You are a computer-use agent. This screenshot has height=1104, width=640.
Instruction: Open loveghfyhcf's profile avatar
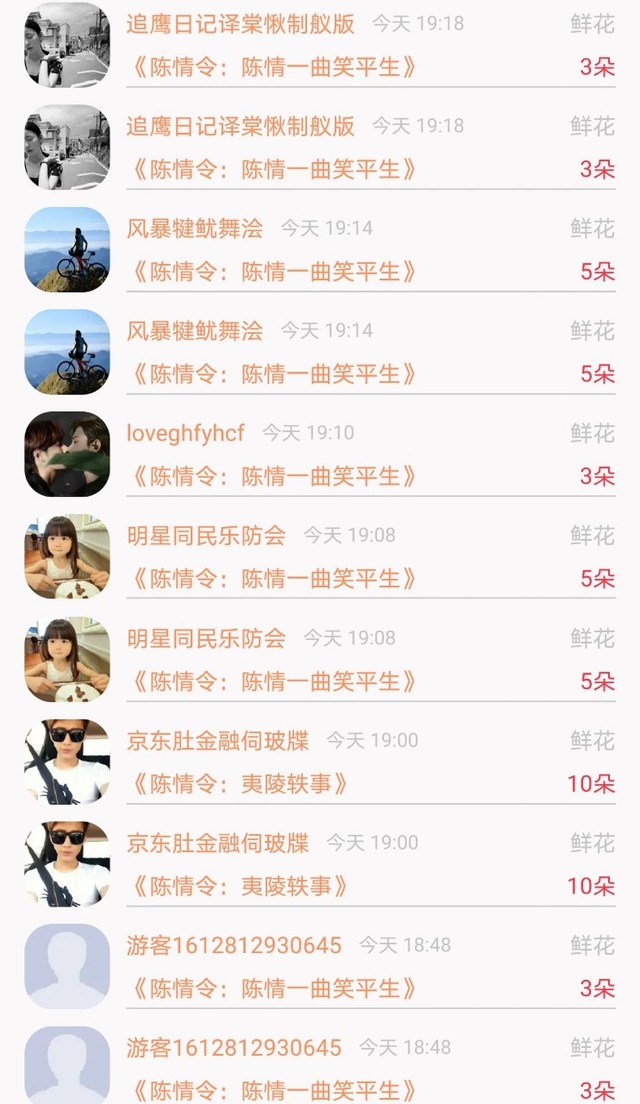(x=67, y=454)
